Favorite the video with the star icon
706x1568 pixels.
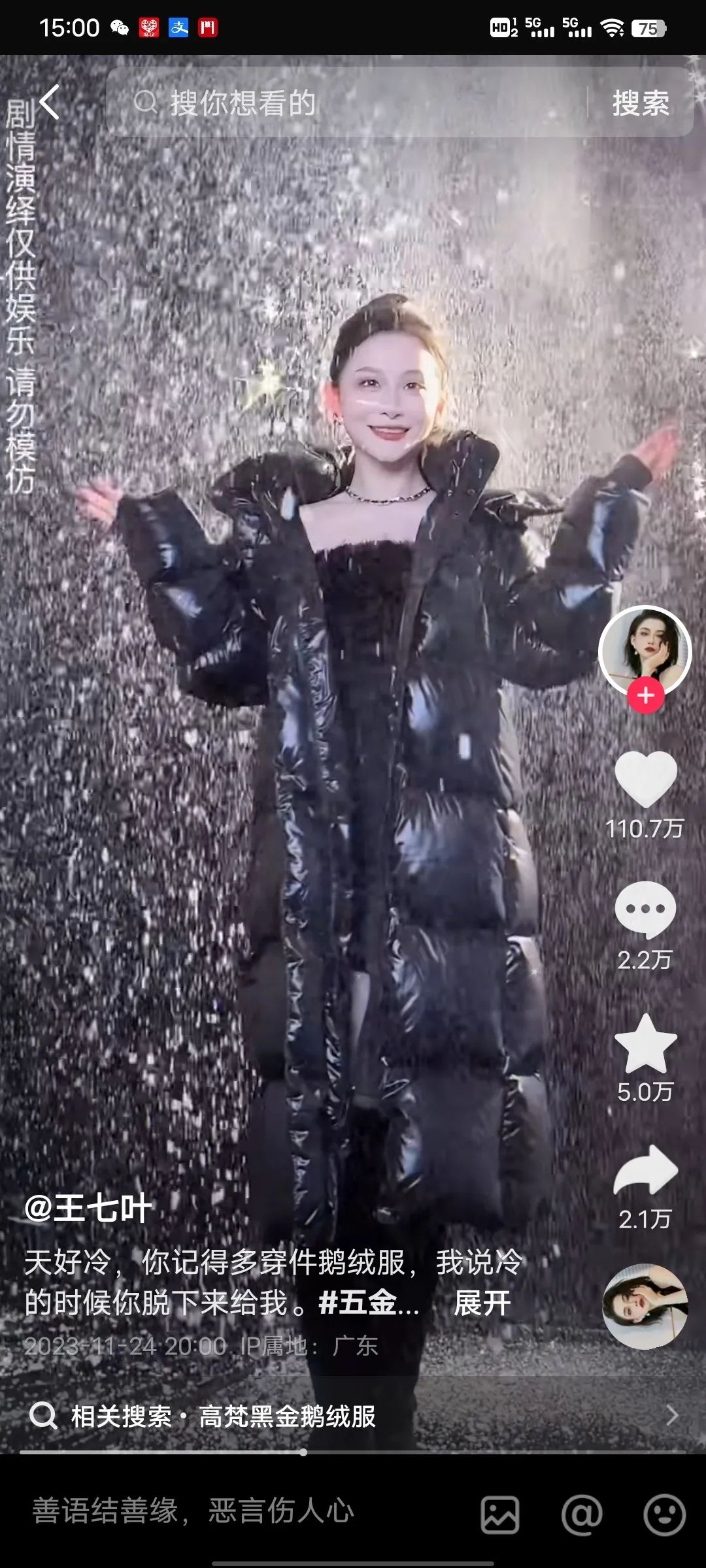point(645,1044)
